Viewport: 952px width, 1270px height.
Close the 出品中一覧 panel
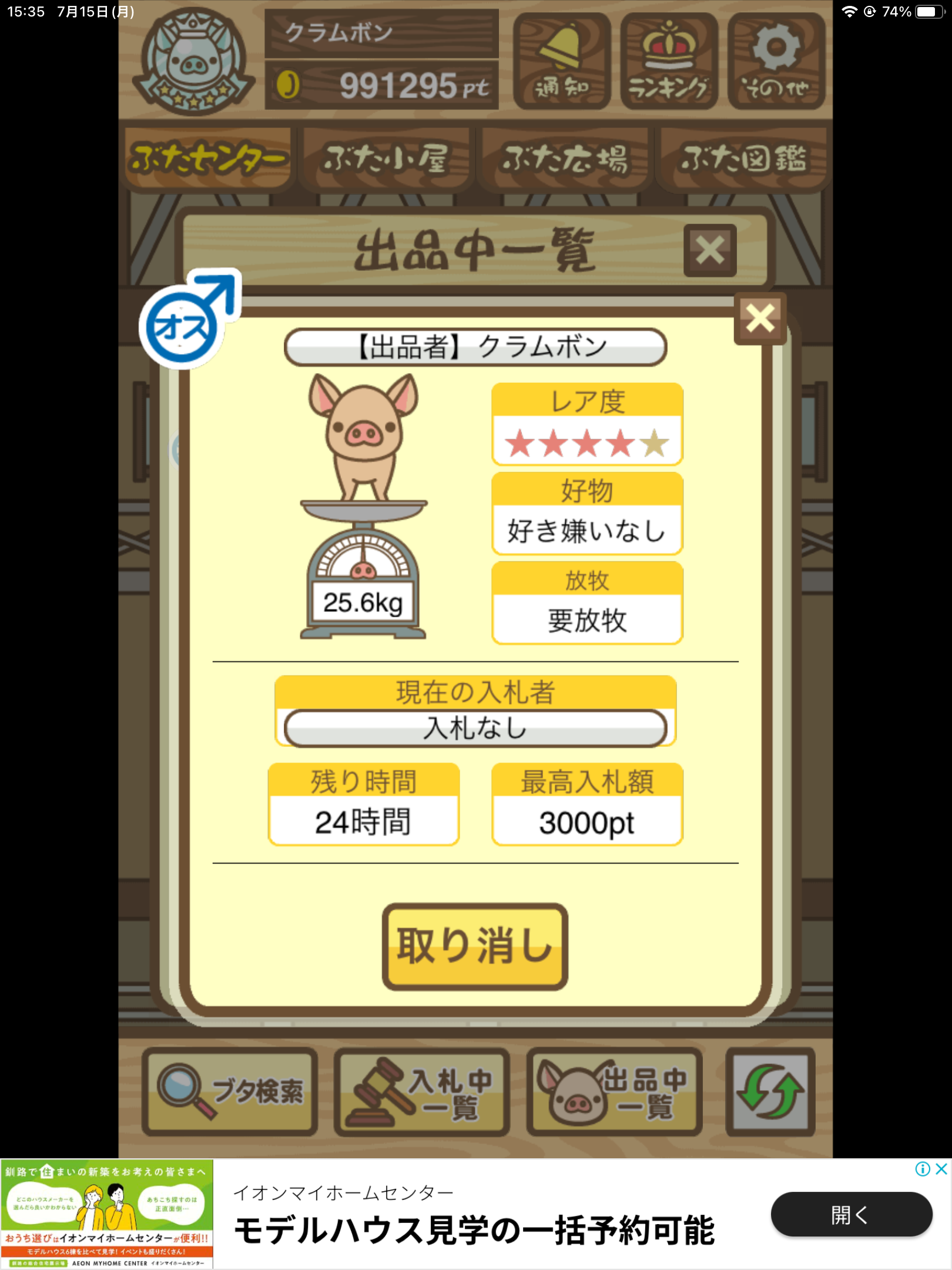click(x=710, y=250)
